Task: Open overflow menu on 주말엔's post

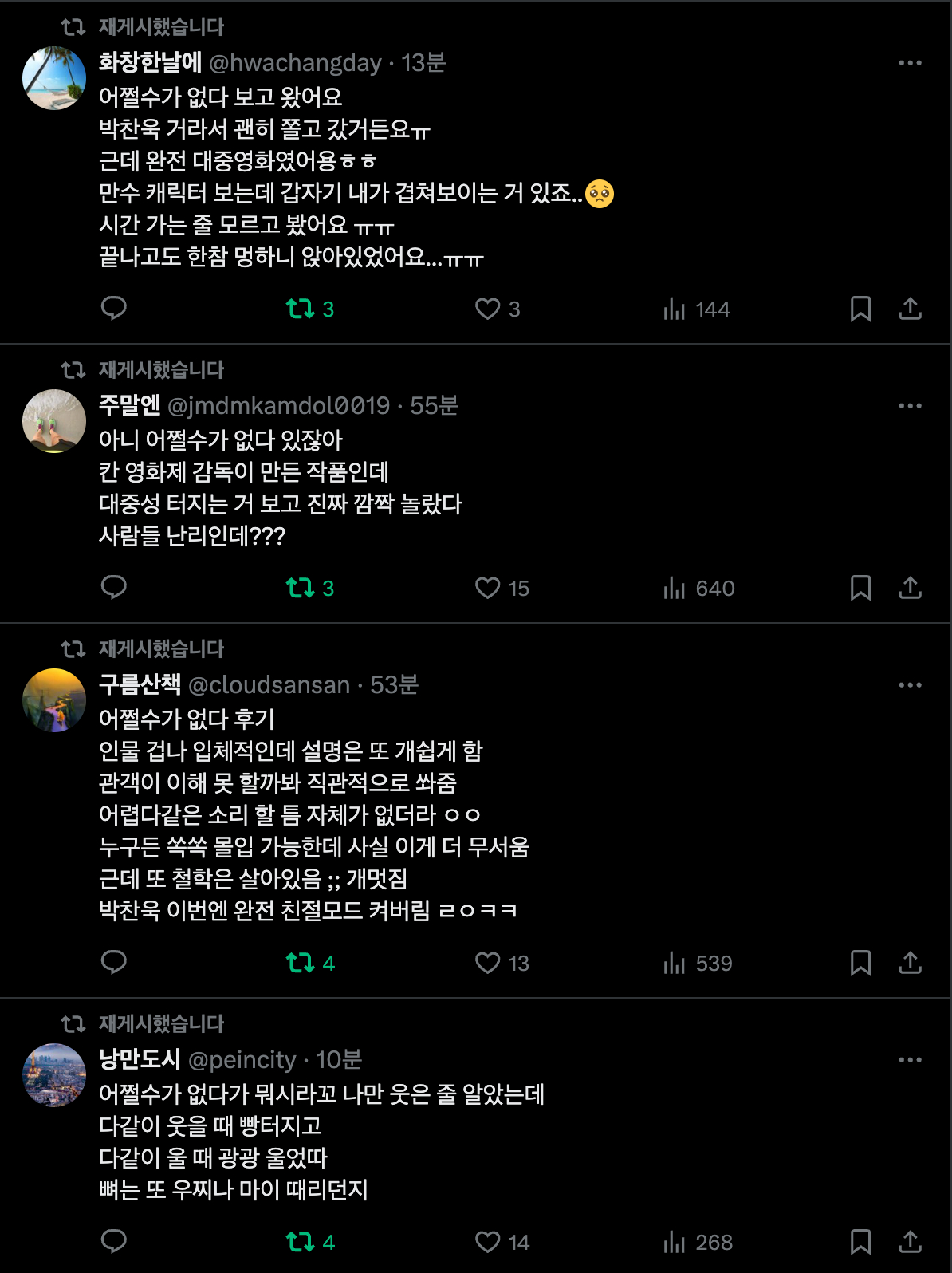Action: pyautogui.click(x=910, y=406)
